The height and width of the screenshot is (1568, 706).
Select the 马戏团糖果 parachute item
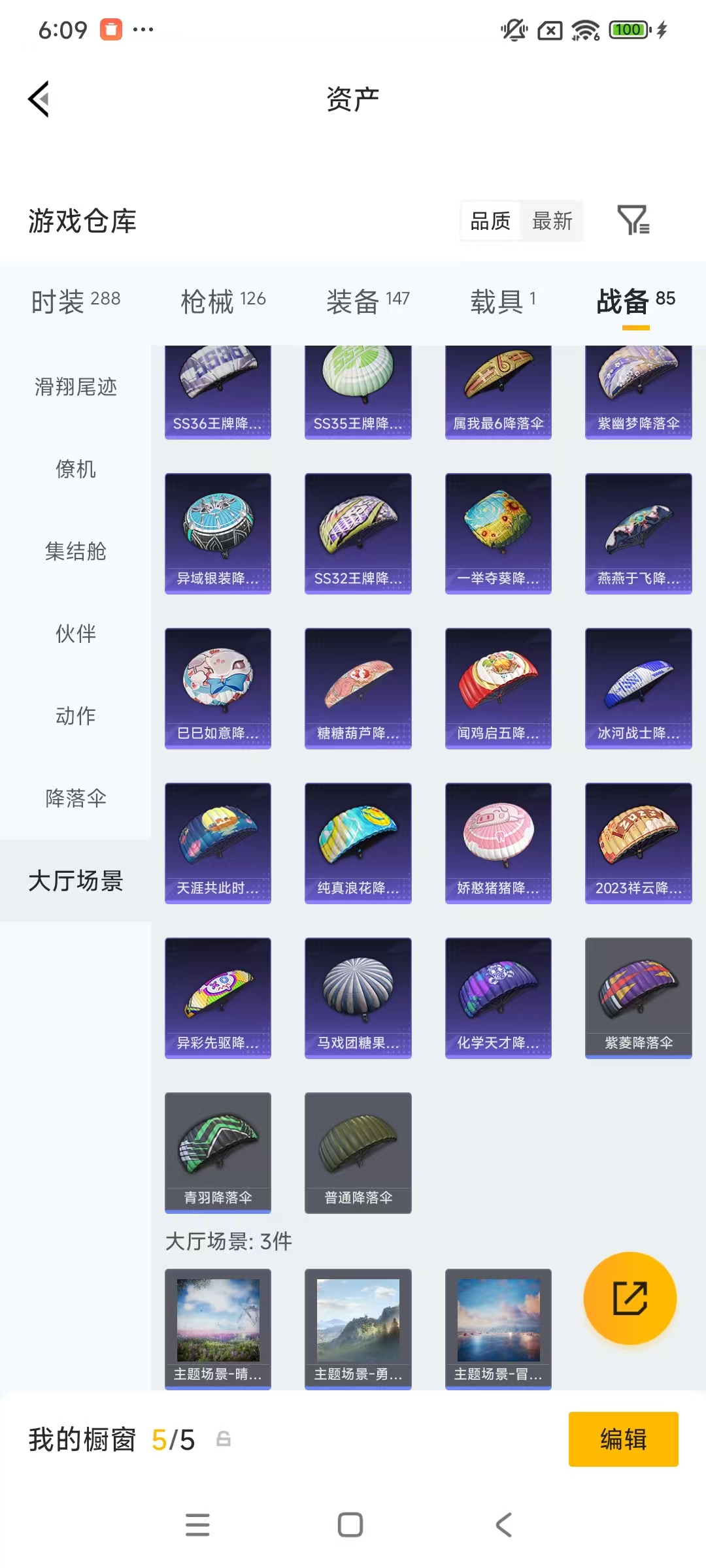[358, 998]
